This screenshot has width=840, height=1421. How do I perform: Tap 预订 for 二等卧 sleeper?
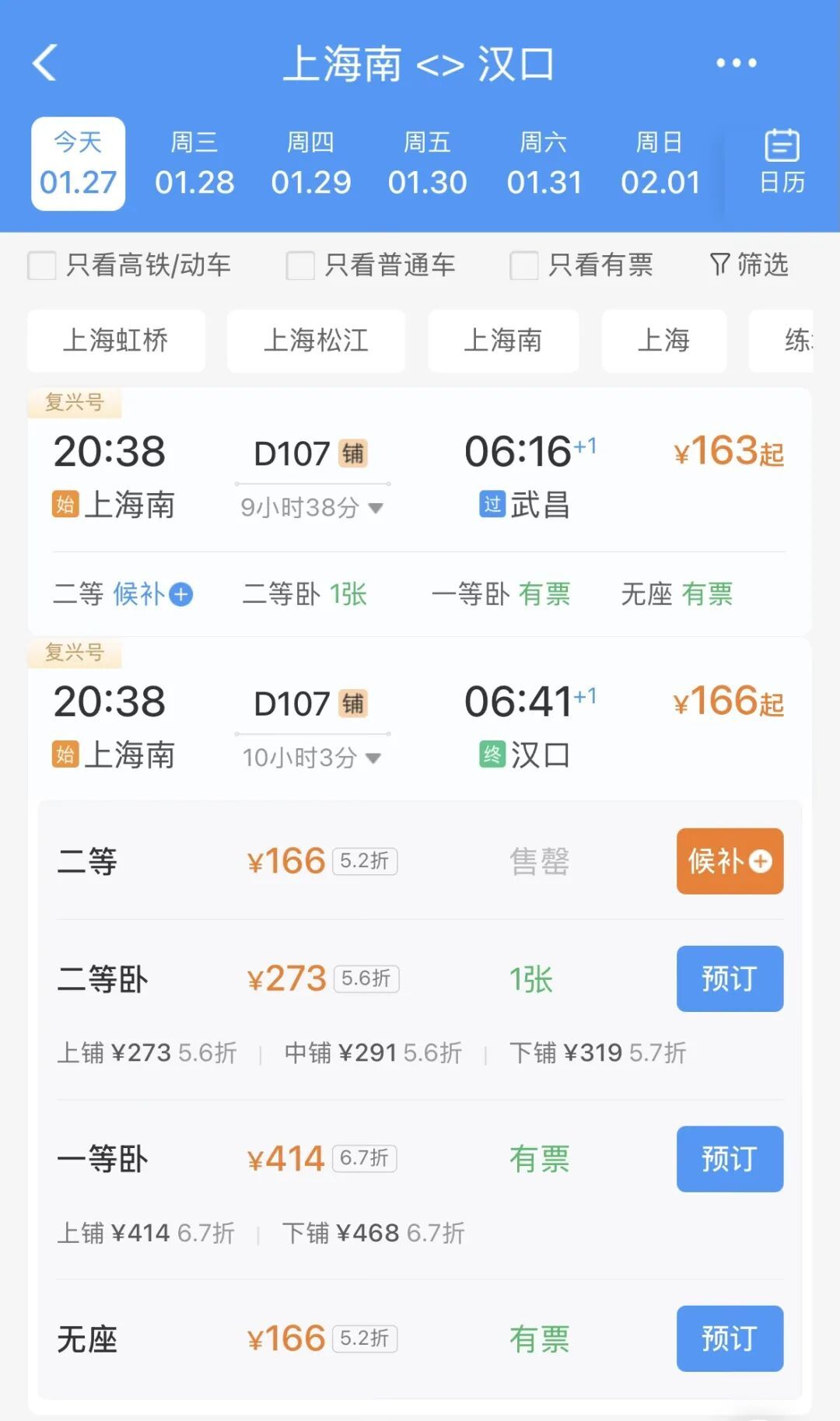[x=729, y=978]
